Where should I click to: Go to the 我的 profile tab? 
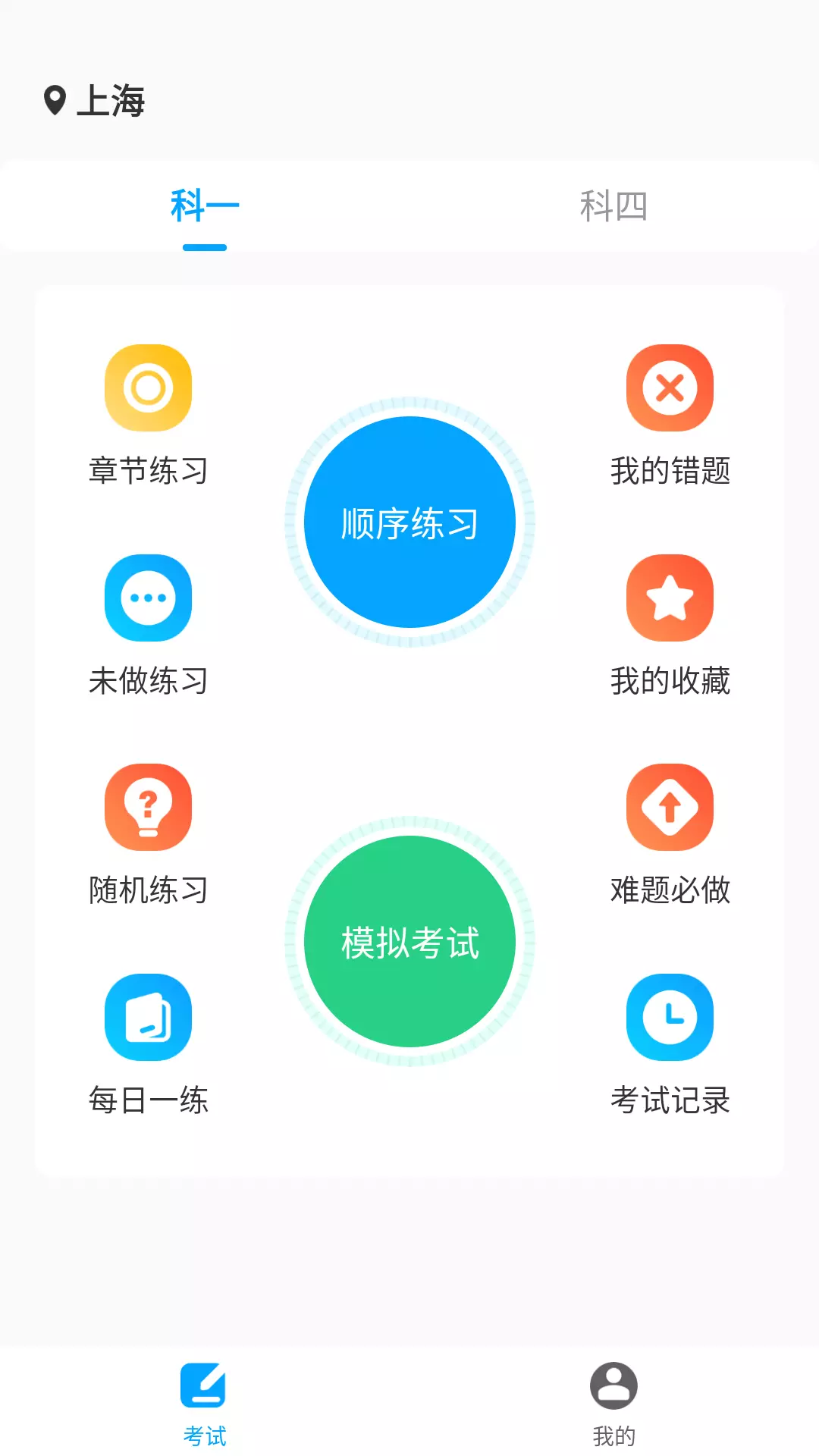point(613,1404)
